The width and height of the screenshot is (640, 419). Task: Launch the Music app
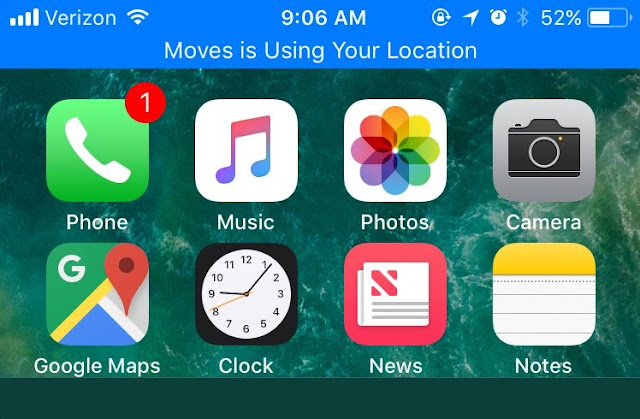pyautogui.click(x=246, y=151)
